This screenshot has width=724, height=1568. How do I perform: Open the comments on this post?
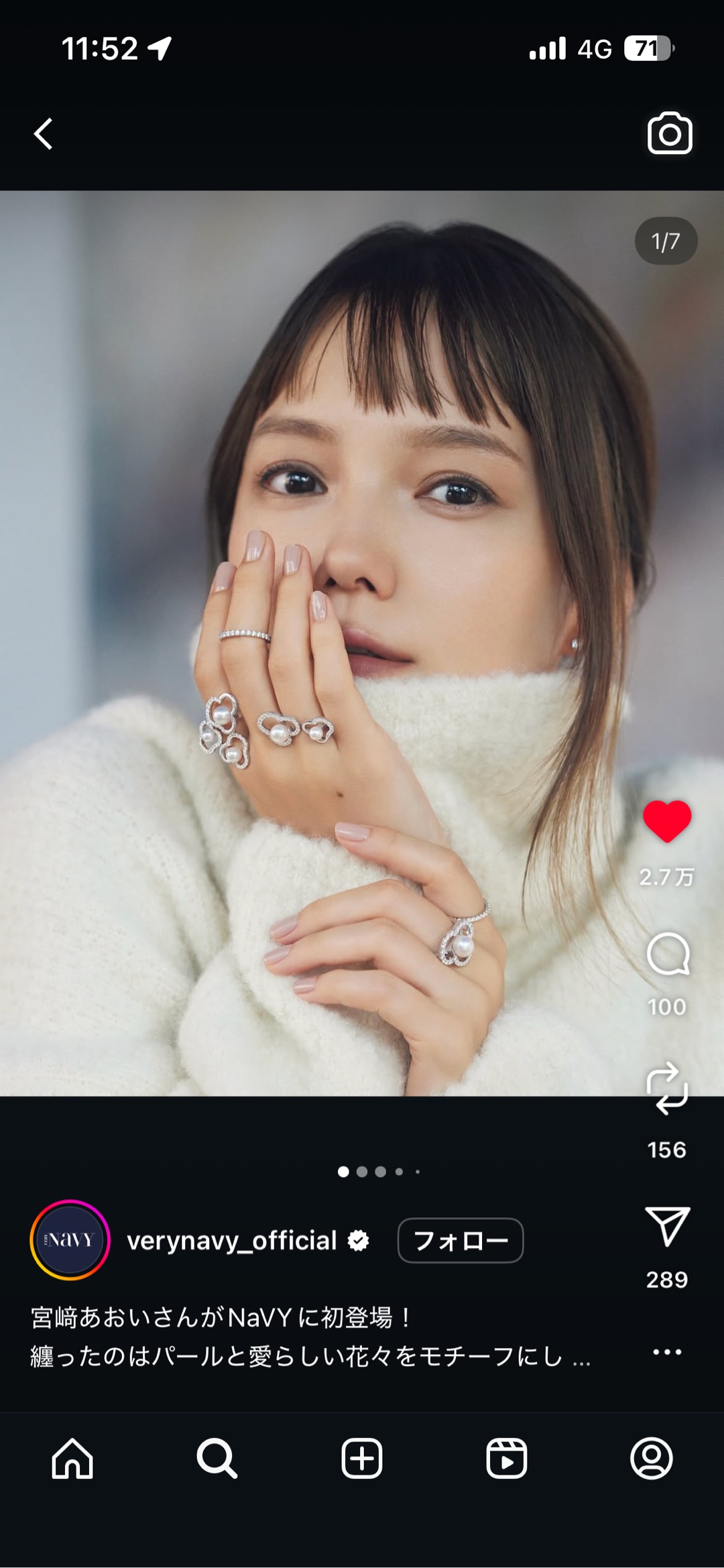tap(668, 954)
